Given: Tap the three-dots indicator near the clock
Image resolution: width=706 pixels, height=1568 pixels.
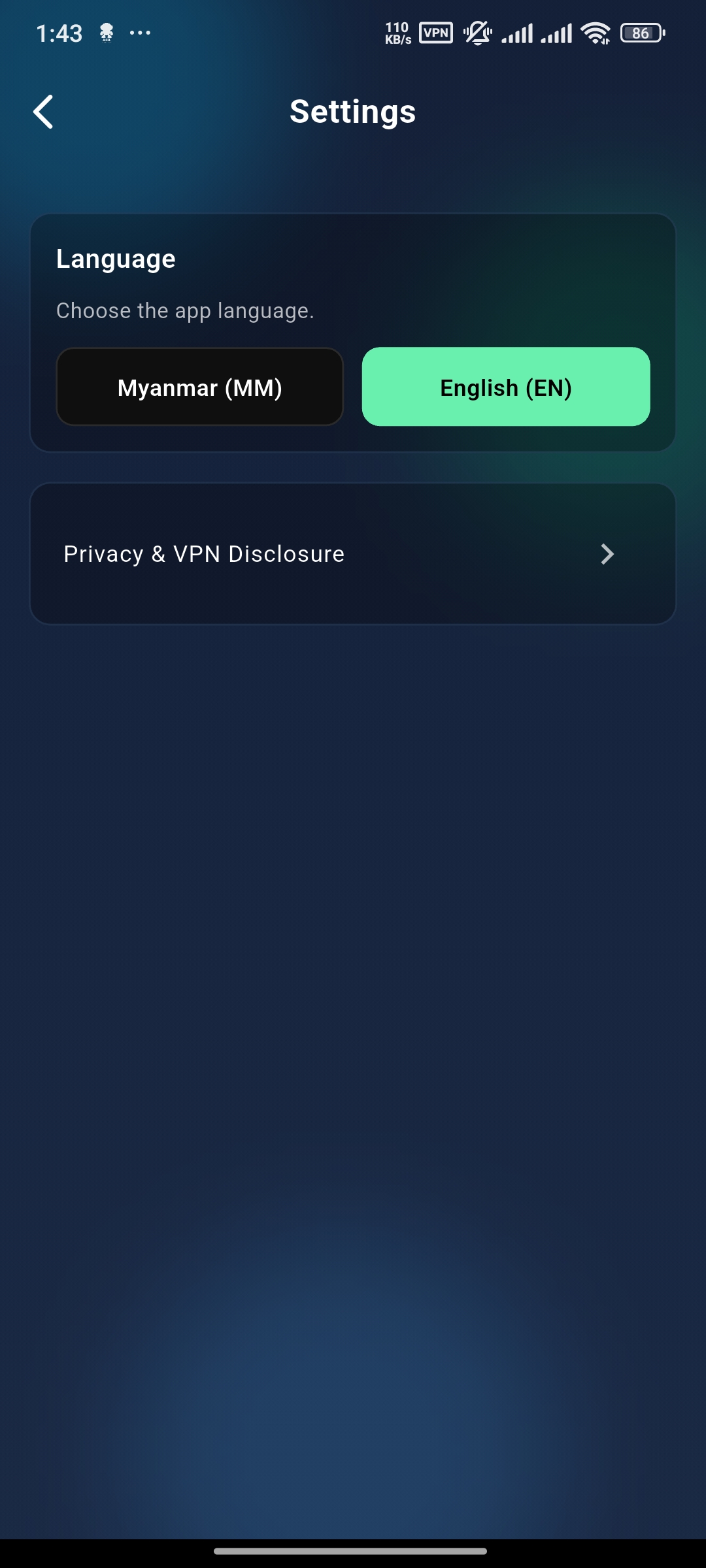Looking at the screenshot, I should coord(141,32).
